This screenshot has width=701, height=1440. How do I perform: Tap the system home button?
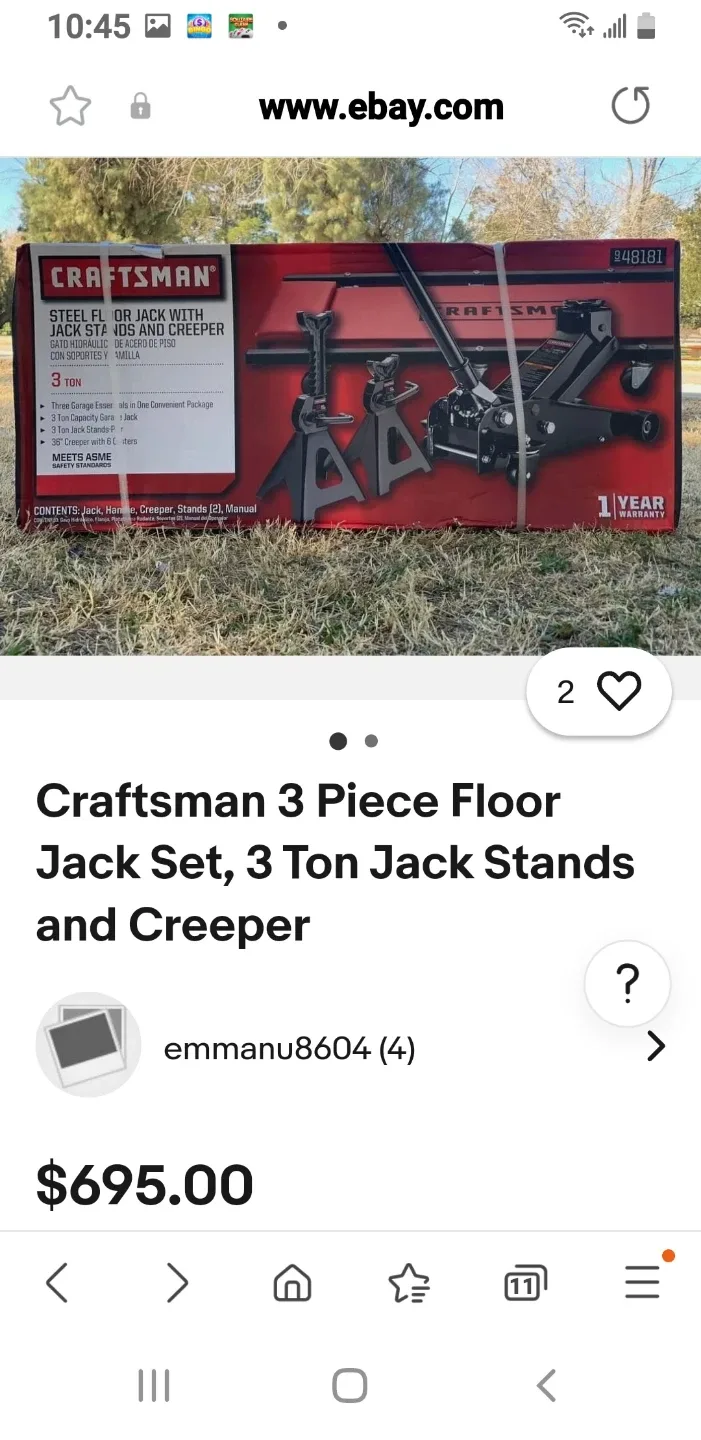[x=350, y=1385]
